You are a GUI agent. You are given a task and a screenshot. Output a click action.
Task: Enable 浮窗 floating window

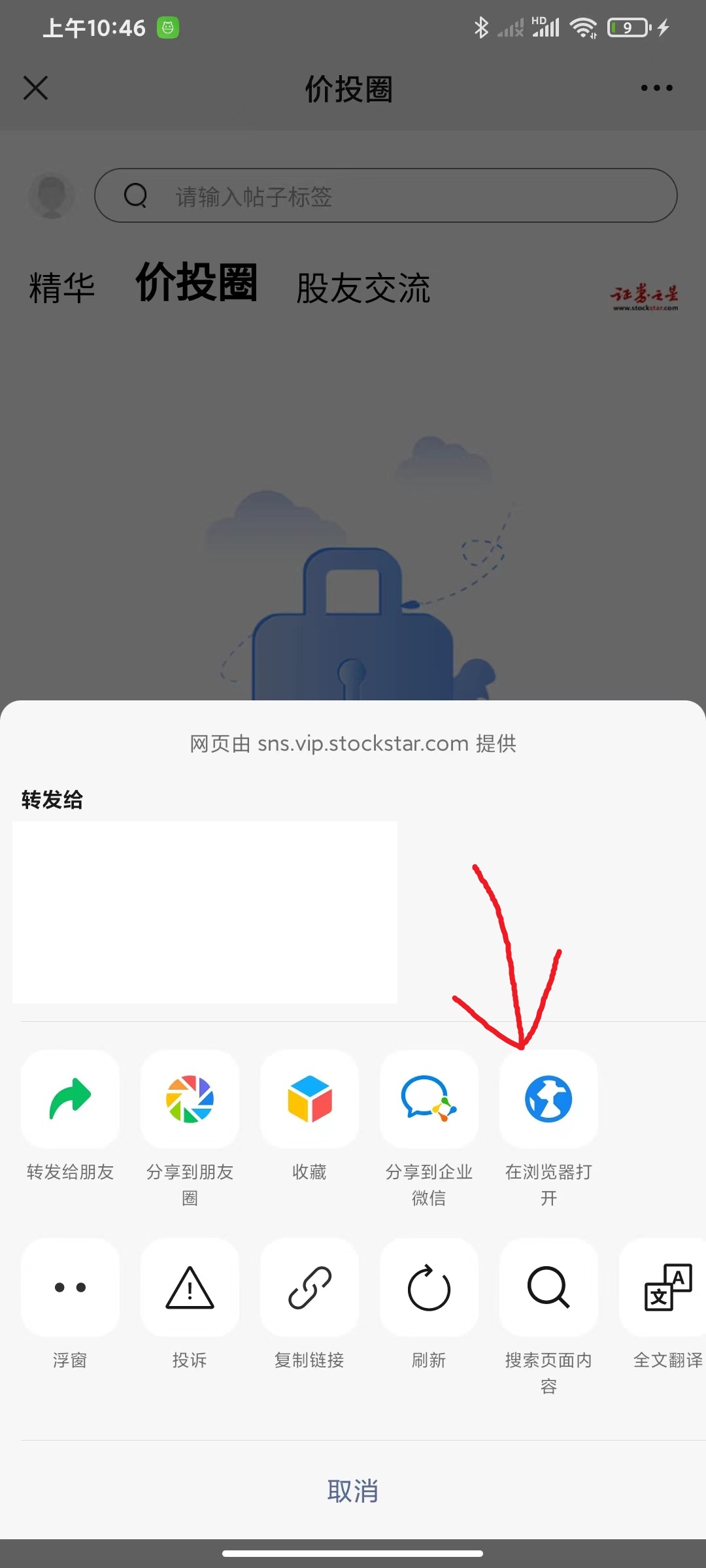pyautogui.click(x=70, y=1288)
